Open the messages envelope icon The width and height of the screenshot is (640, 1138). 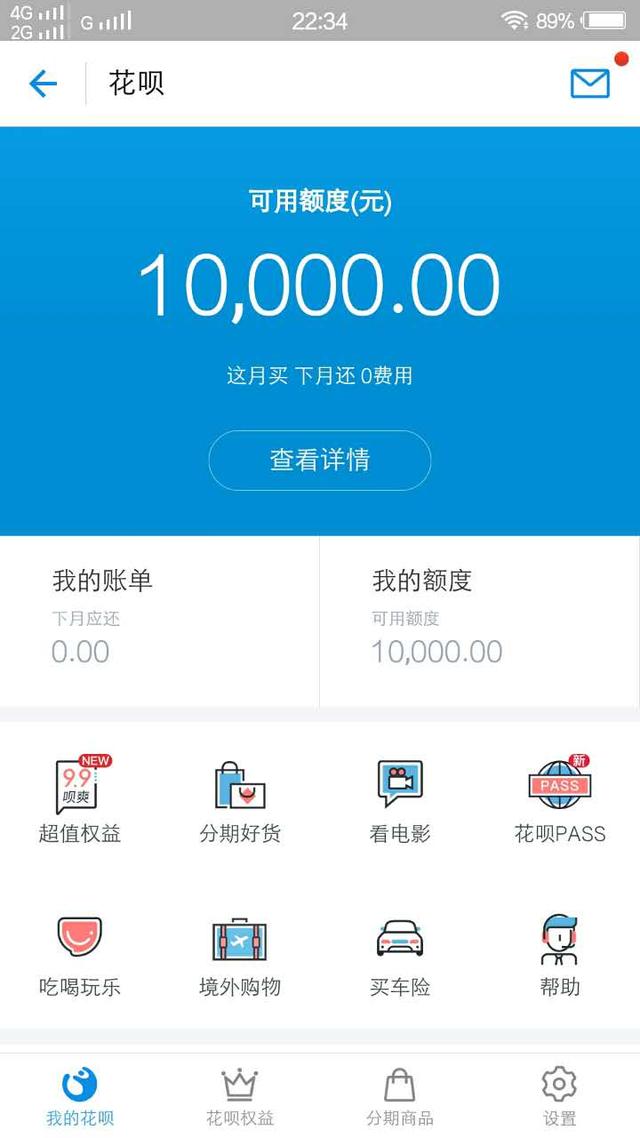[x=590, y=83]
